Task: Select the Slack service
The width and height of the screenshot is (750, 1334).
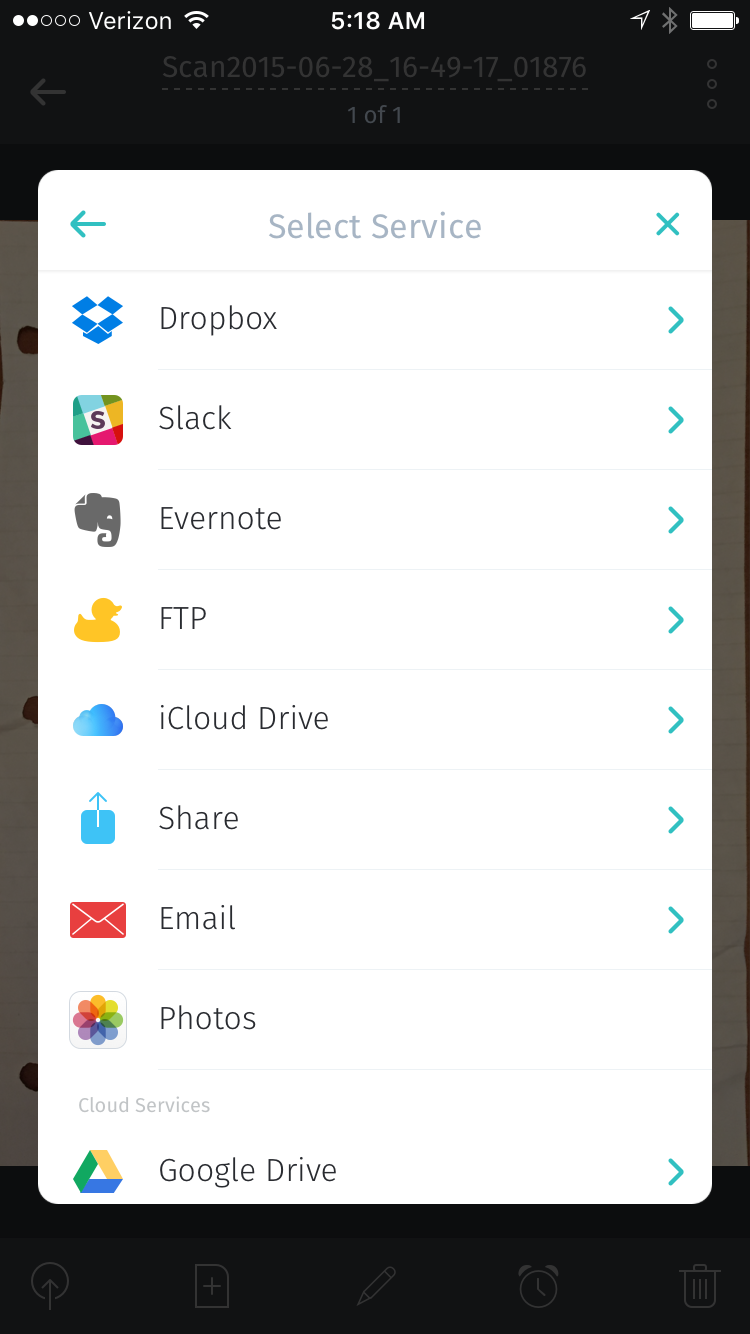Action: (x=375, y=420)
